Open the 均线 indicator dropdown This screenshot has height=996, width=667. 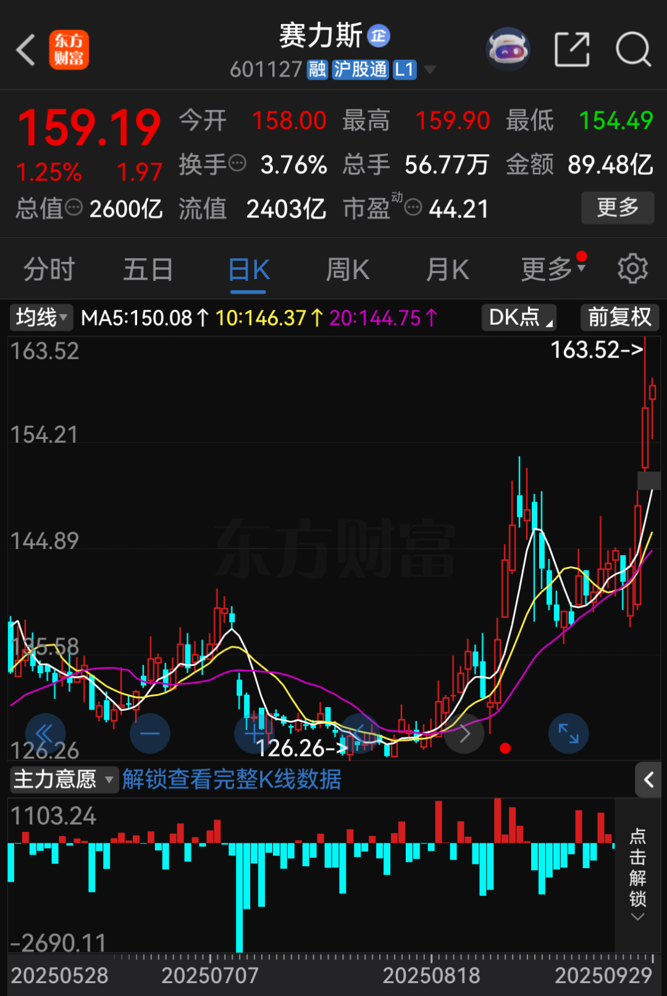pyautogui.click(x=41, y=318)
